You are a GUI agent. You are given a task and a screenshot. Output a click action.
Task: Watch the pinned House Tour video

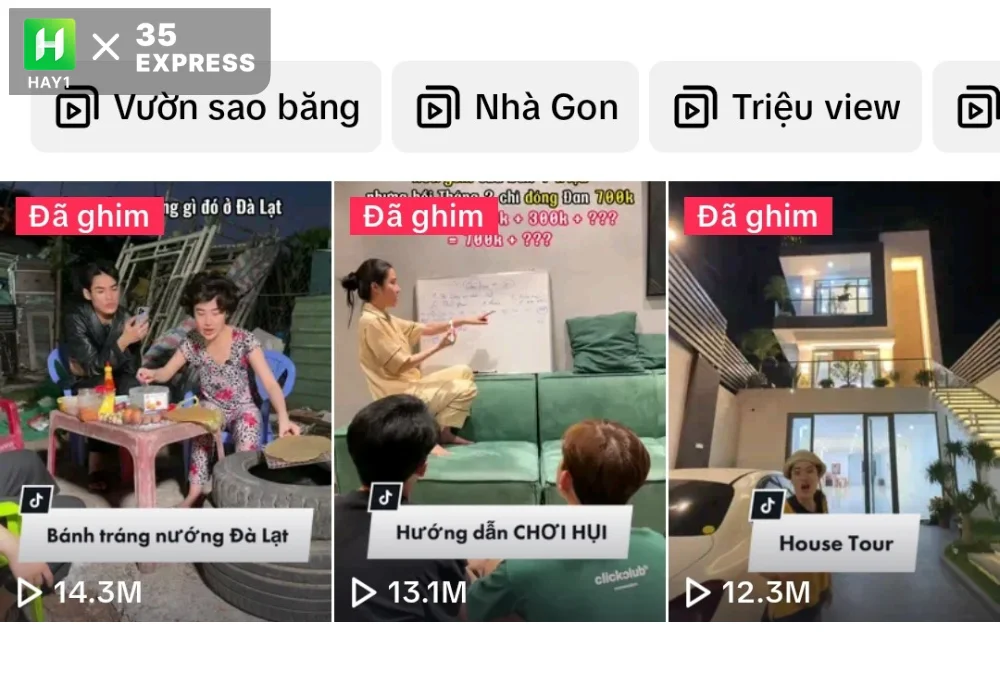[x=833, y=400]
